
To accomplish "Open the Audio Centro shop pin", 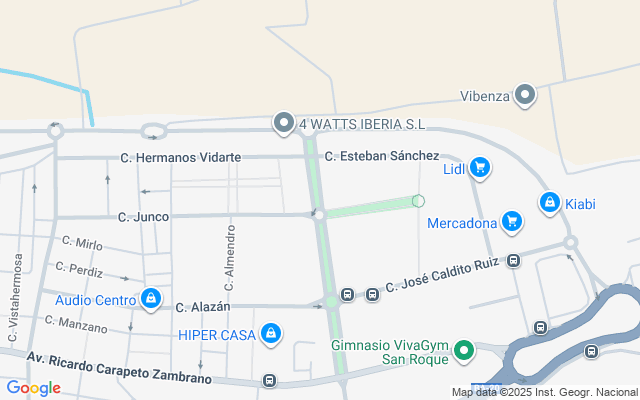I will pyautogui.click(x=150, y=299).
